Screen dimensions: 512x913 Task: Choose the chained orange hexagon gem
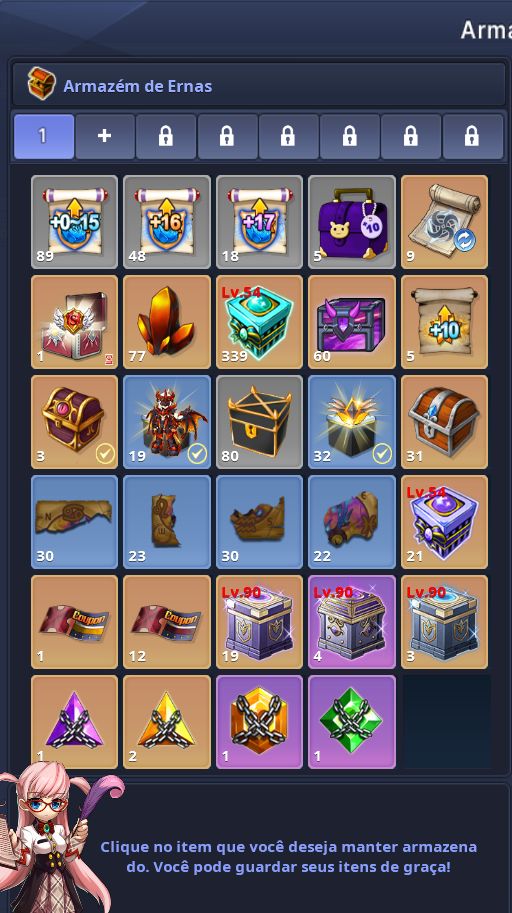[x=259, y=722]
